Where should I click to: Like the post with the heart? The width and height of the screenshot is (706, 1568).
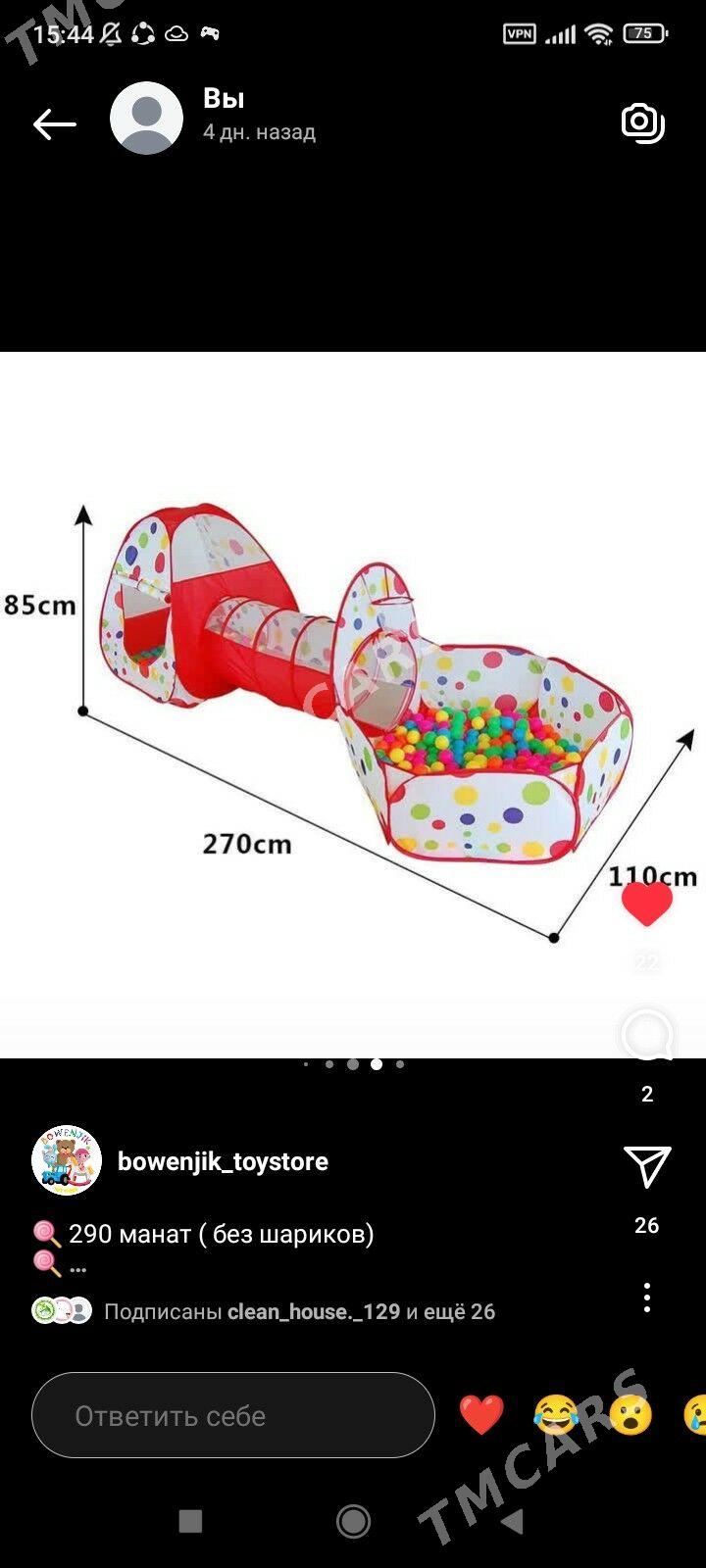[646, 903]
